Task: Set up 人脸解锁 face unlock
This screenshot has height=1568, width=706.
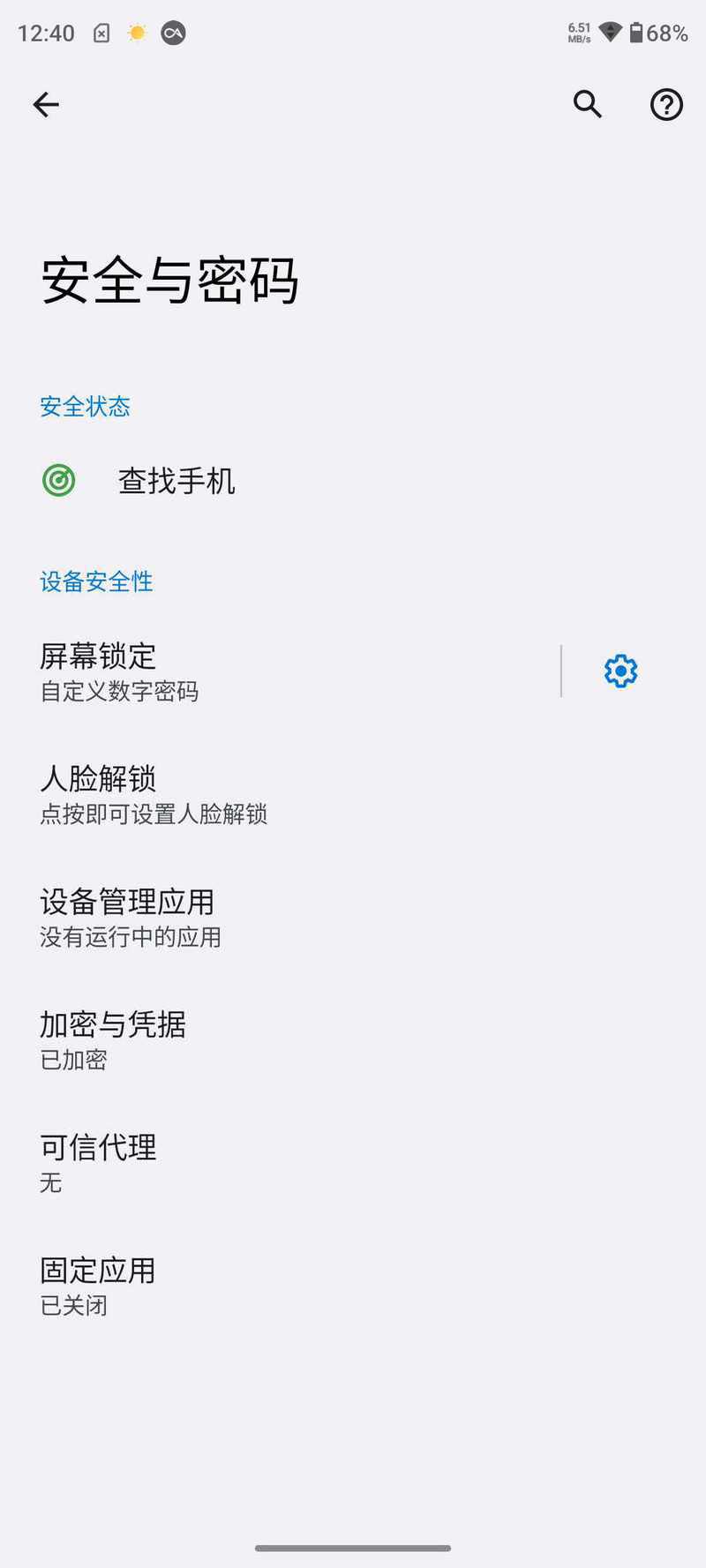Action: click(353, 794)
